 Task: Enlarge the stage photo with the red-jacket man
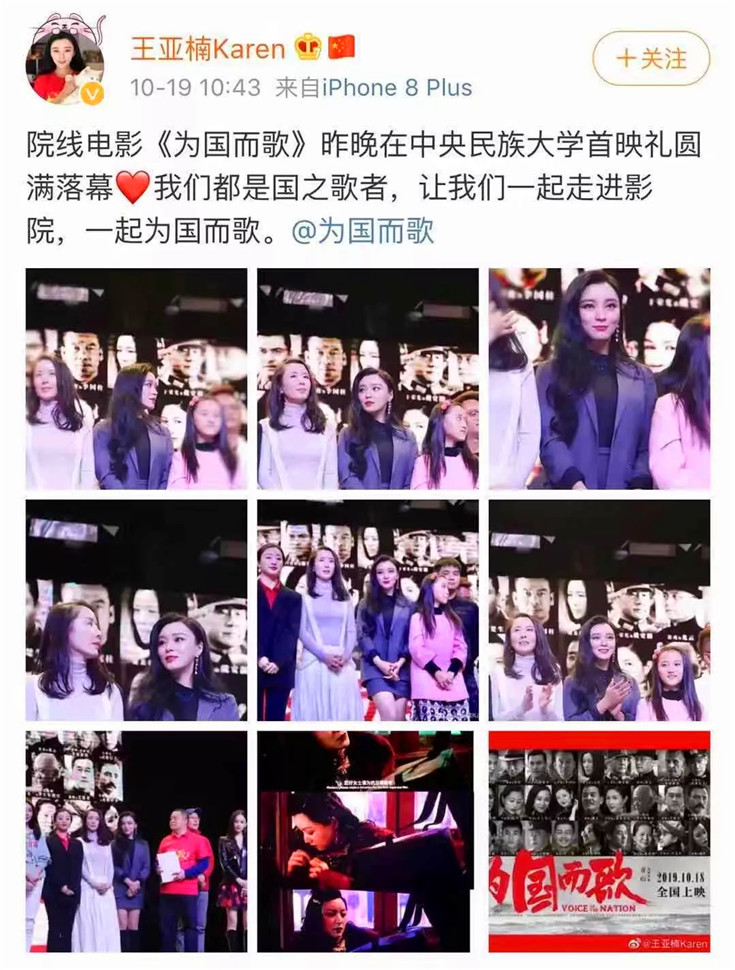pos(136,841)
